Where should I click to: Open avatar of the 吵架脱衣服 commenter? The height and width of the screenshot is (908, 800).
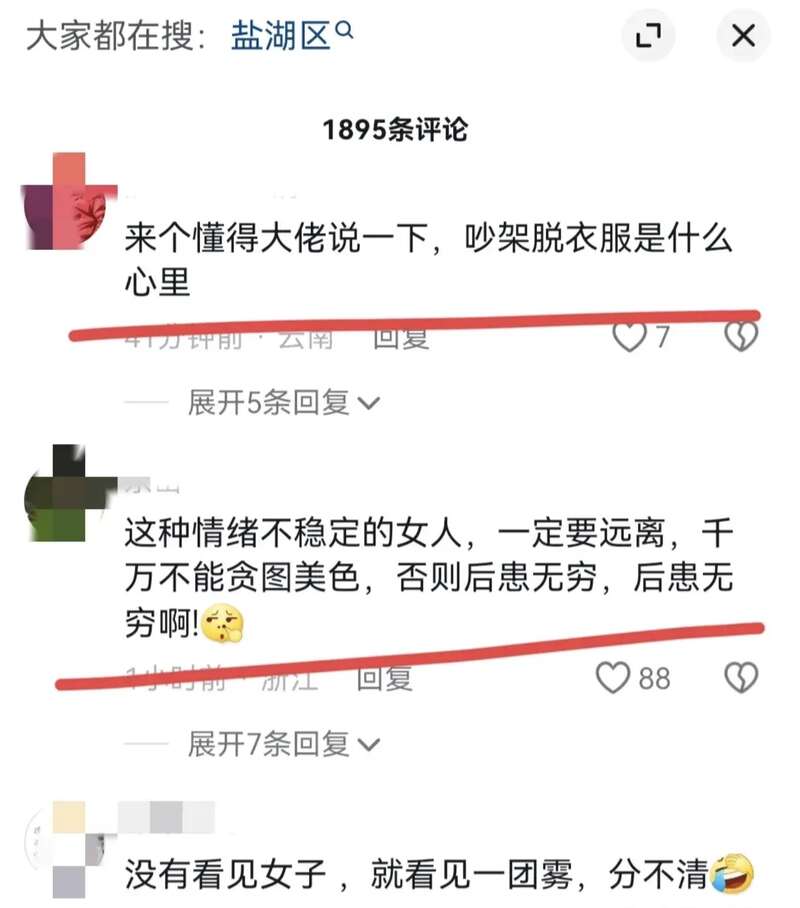pyautogui.click(x=67, y=201)
